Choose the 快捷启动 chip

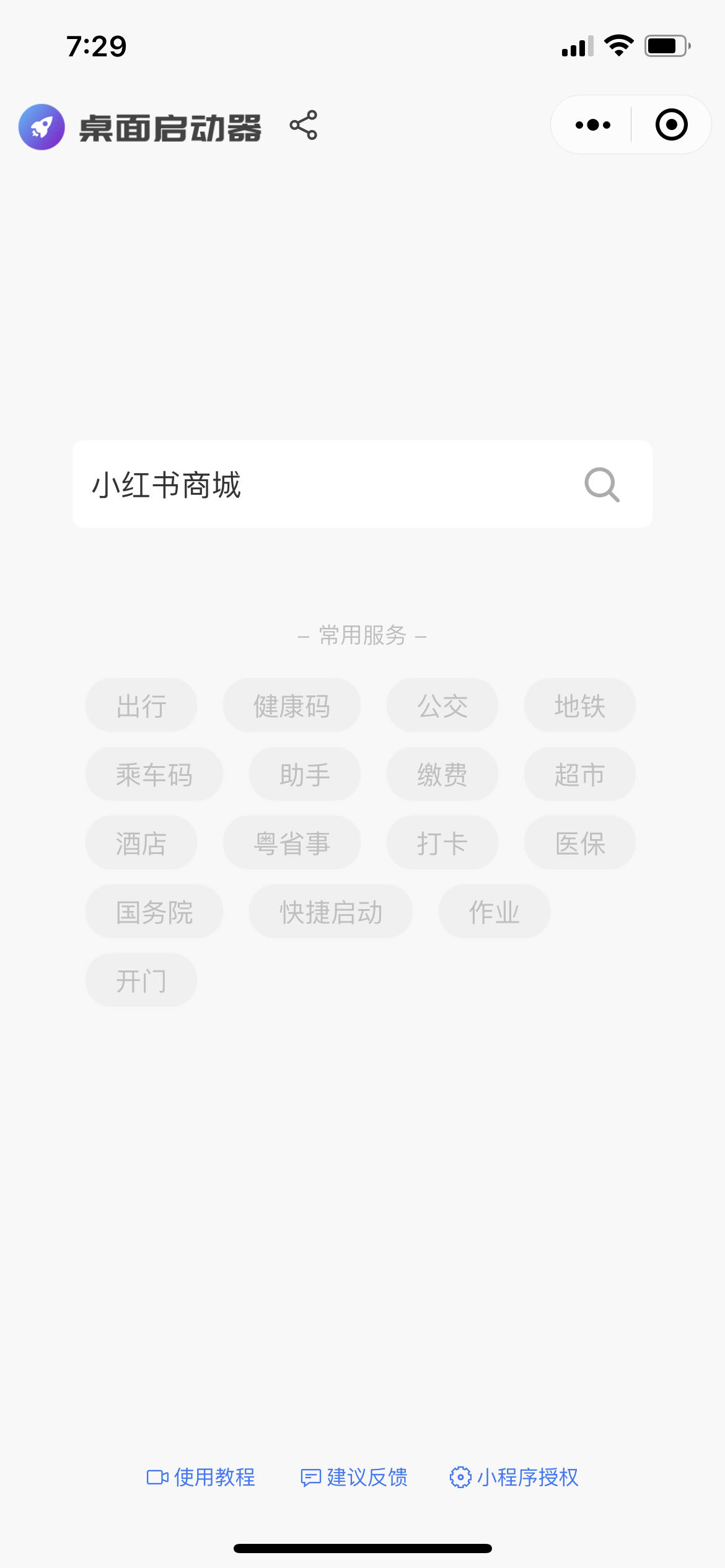click(x=331, y=912)
